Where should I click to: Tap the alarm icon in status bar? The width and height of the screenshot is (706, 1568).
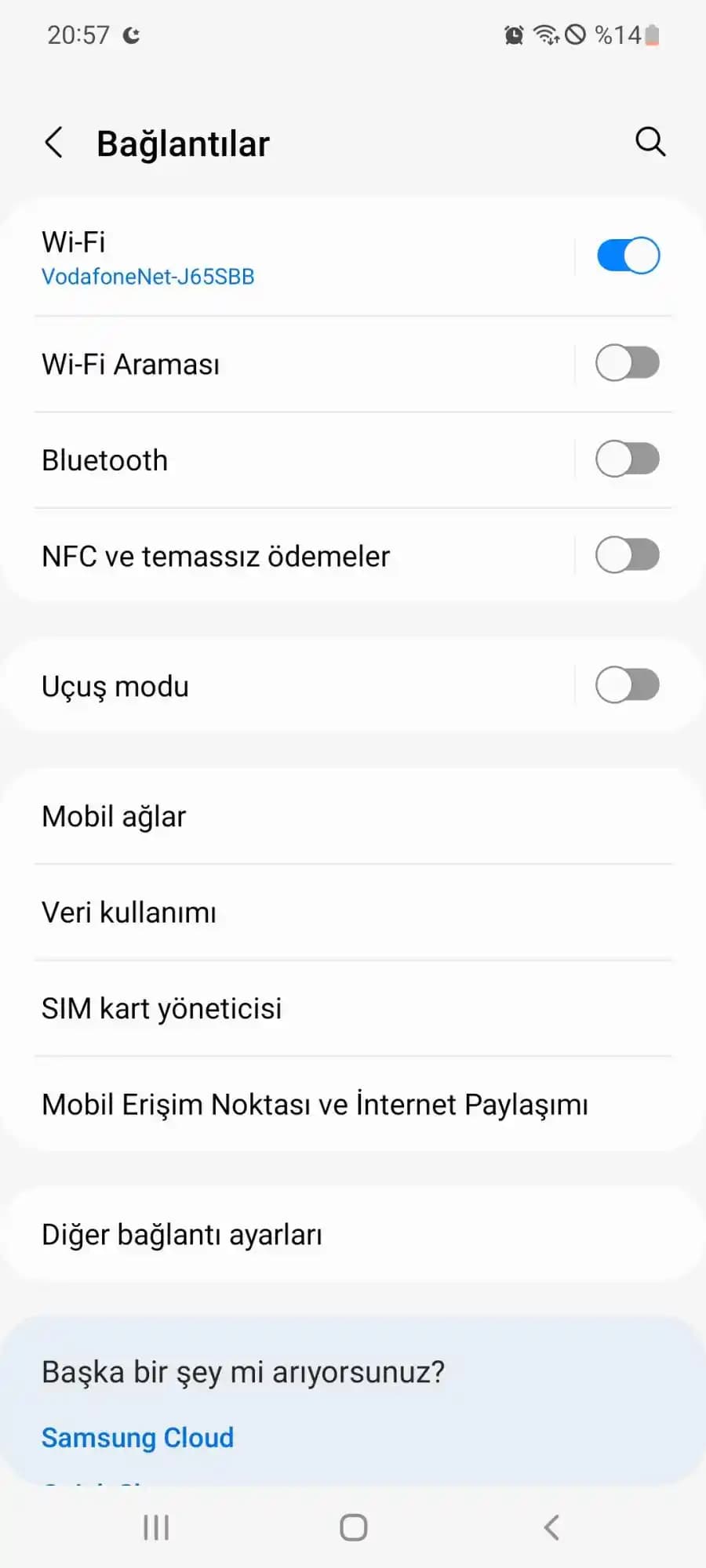[514, 34]
